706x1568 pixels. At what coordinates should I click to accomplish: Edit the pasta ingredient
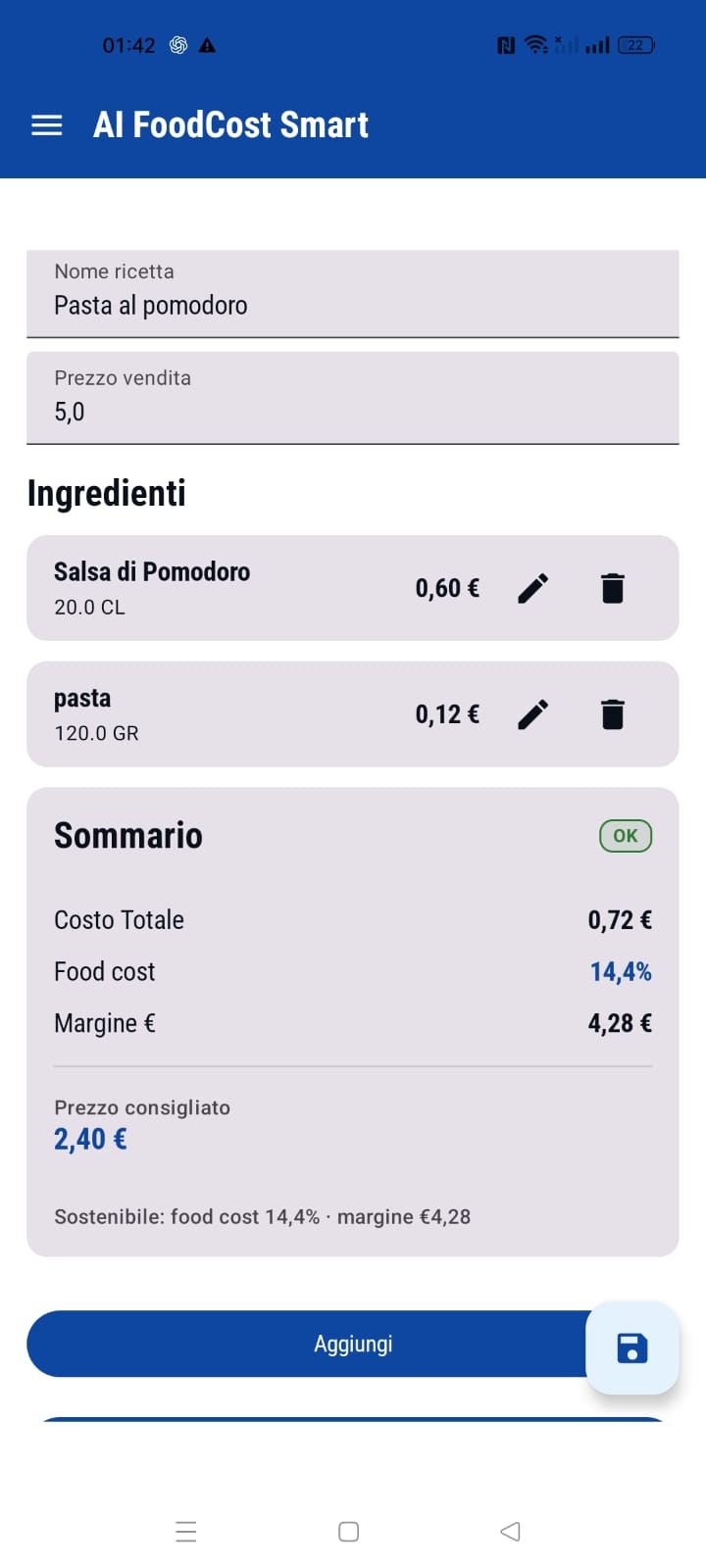coord(532,714)
